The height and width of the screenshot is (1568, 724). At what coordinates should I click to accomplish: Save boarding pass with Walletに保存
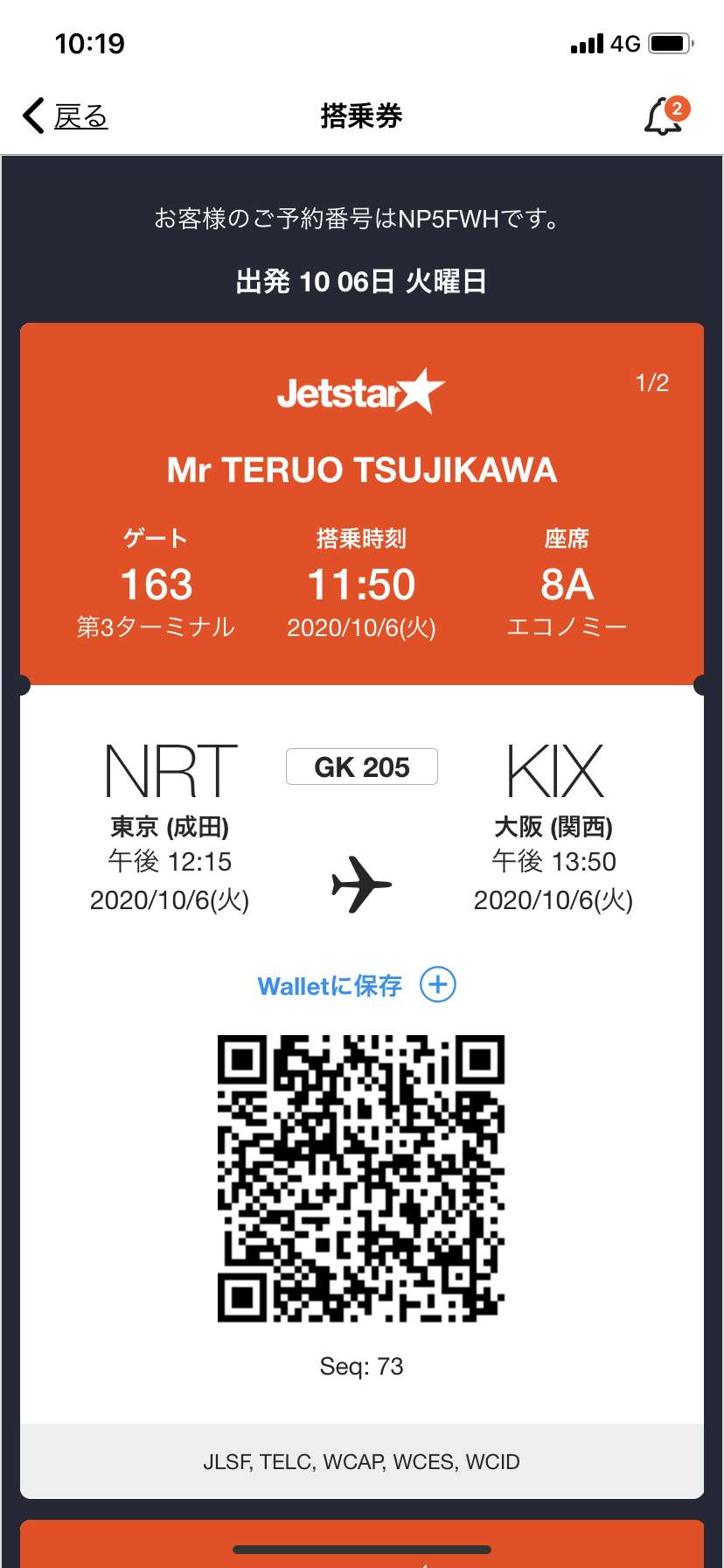pyautogui.click(x=357, y=985)
